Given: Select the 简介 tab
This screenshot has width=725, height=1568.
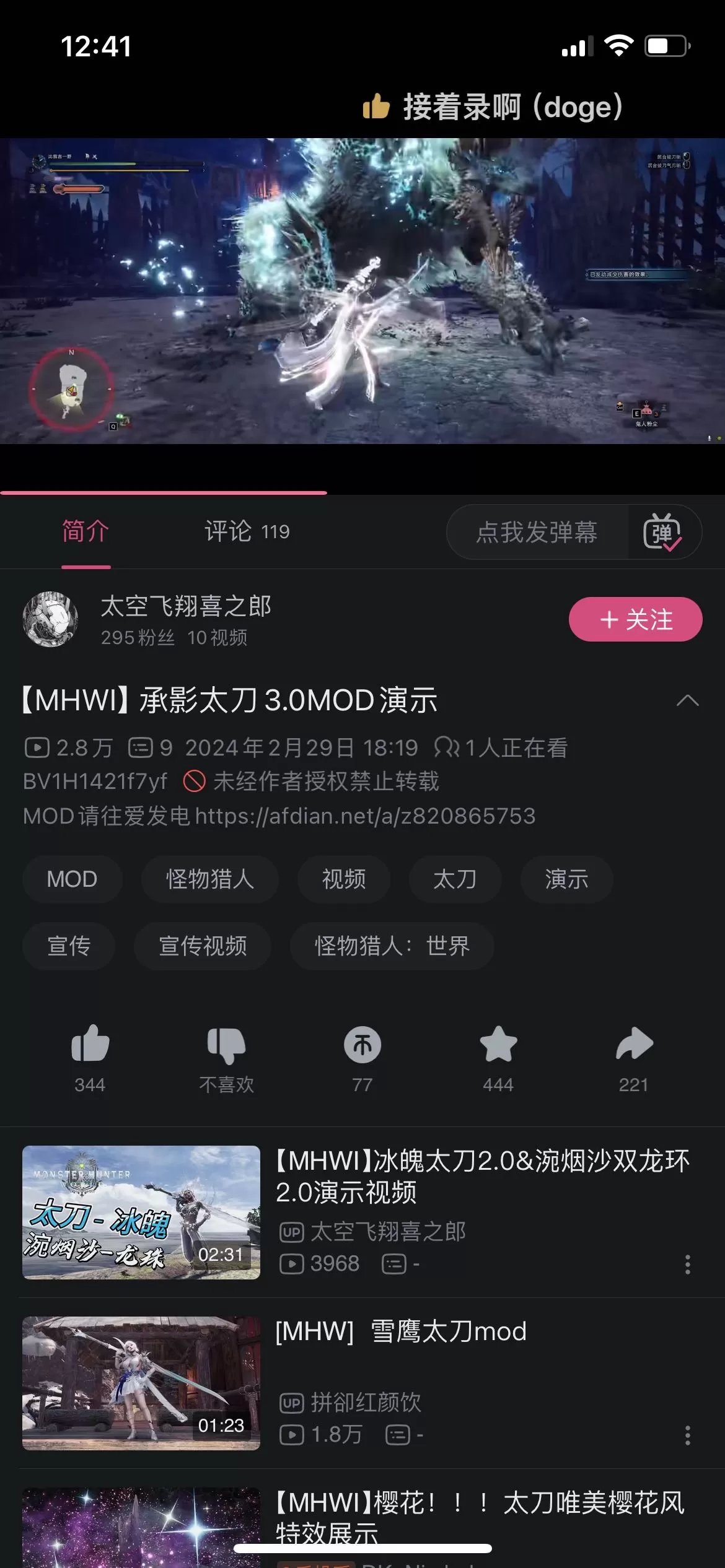Looking at the screenshot, I should click(84, 531).
